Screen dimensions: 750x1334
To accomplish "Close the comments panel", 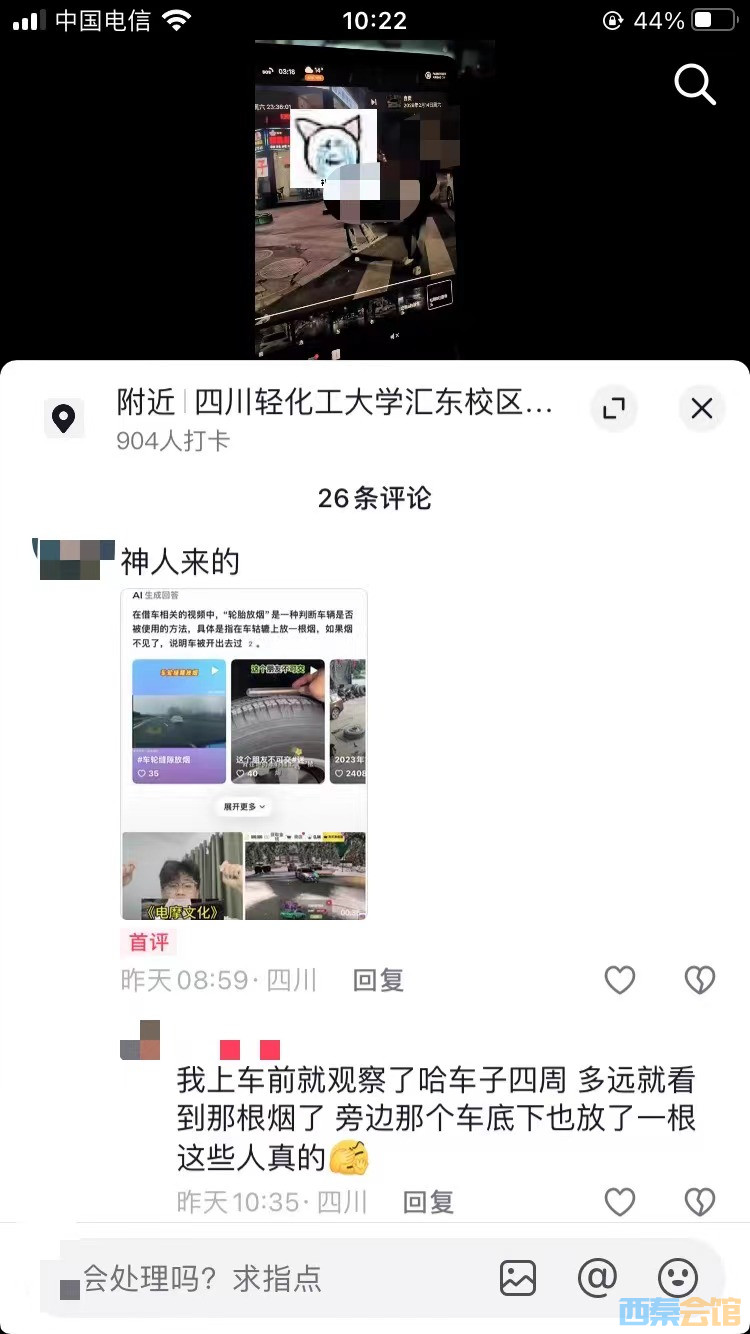I will (x=702, y=408).
